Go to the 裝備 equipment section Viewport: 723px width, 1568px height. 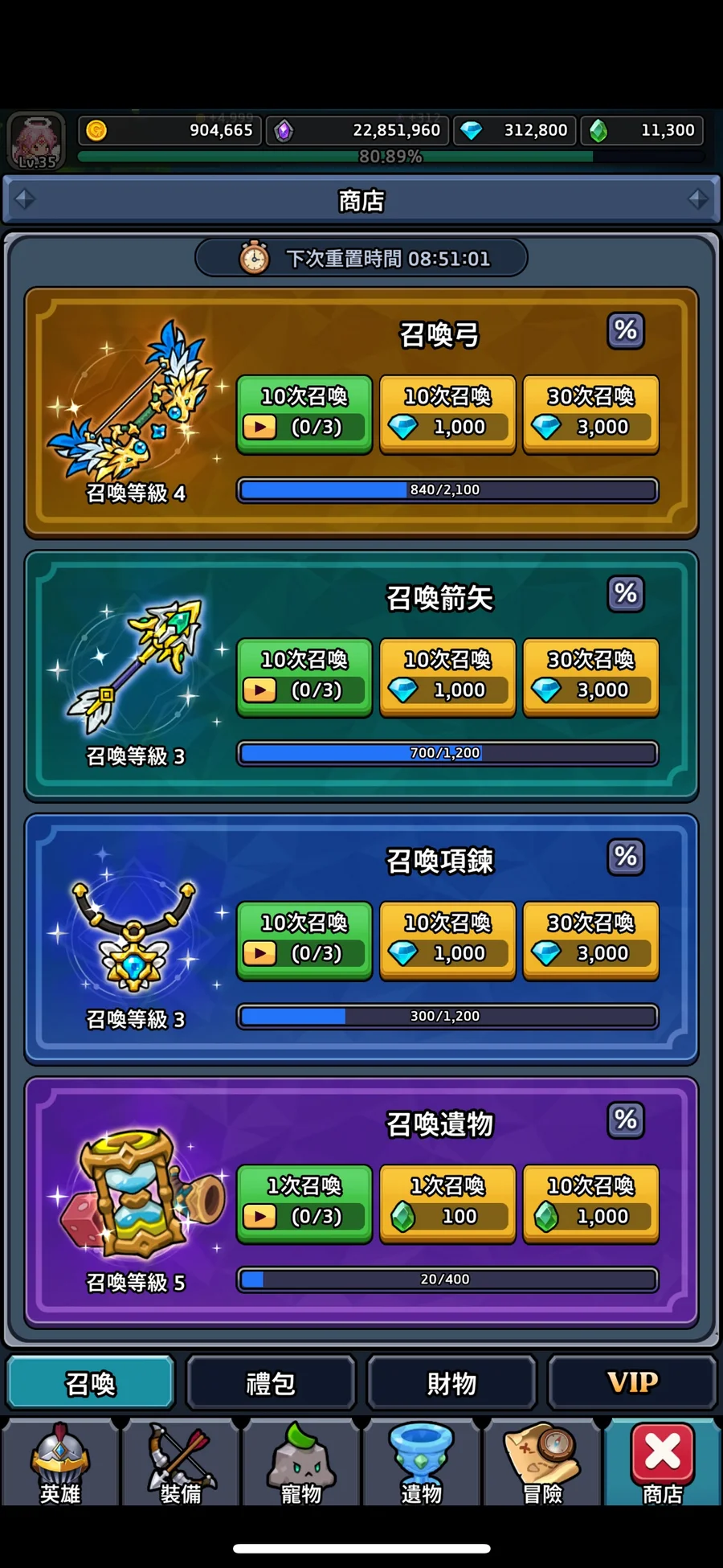click(181, 1463)
